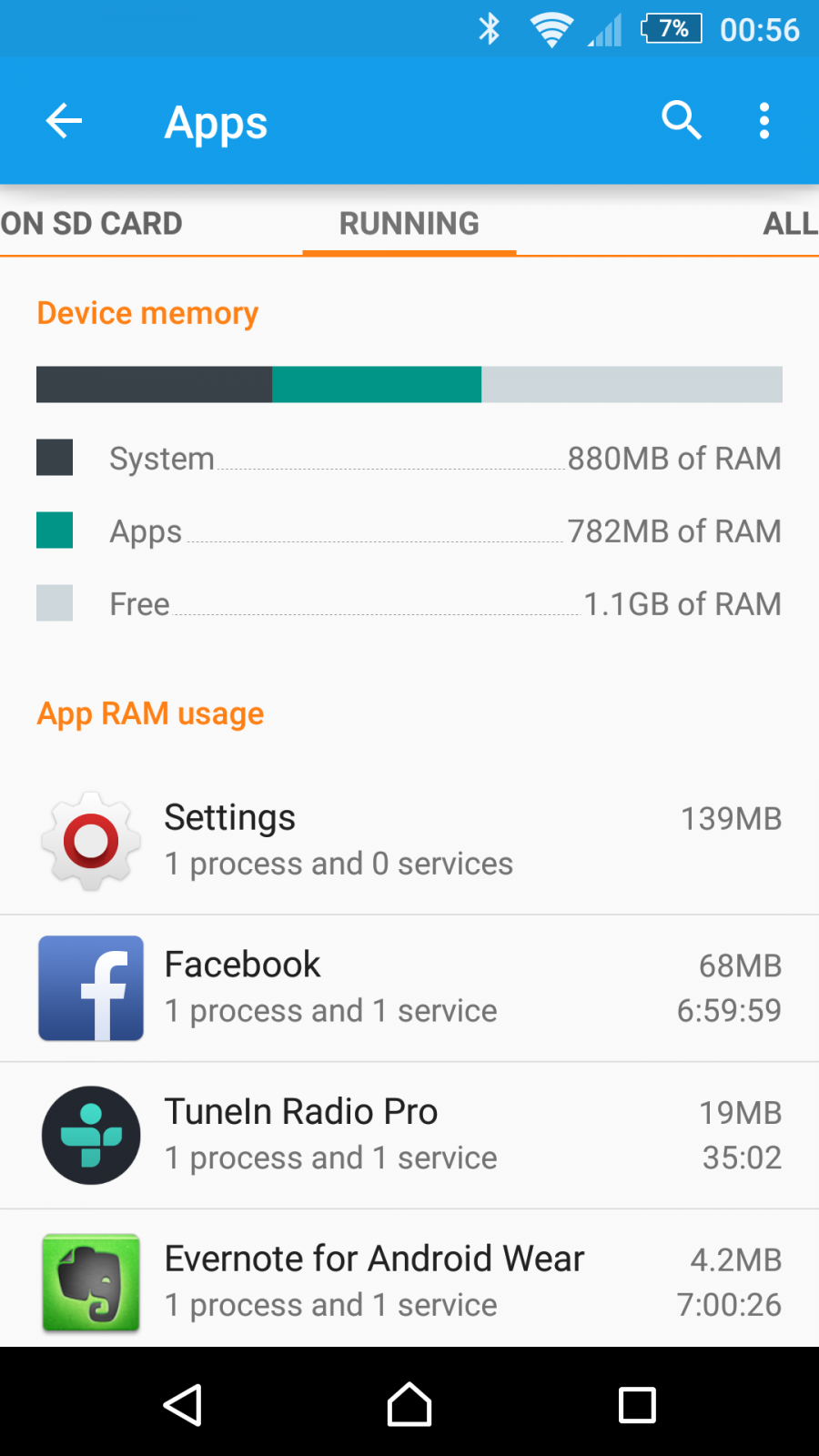Open the overflow menu

coord(764,120)
